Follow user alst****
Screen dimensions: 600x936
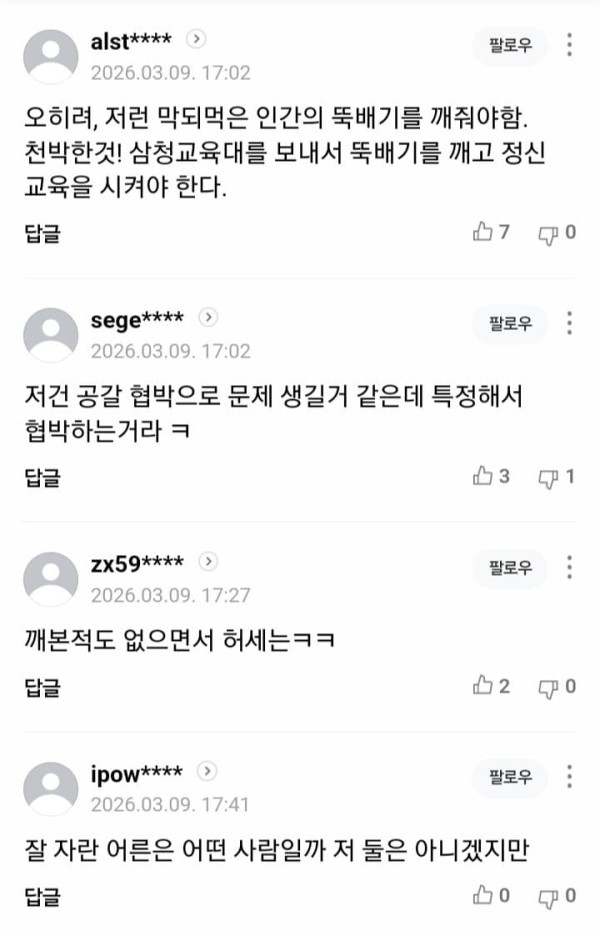(510, 46)
